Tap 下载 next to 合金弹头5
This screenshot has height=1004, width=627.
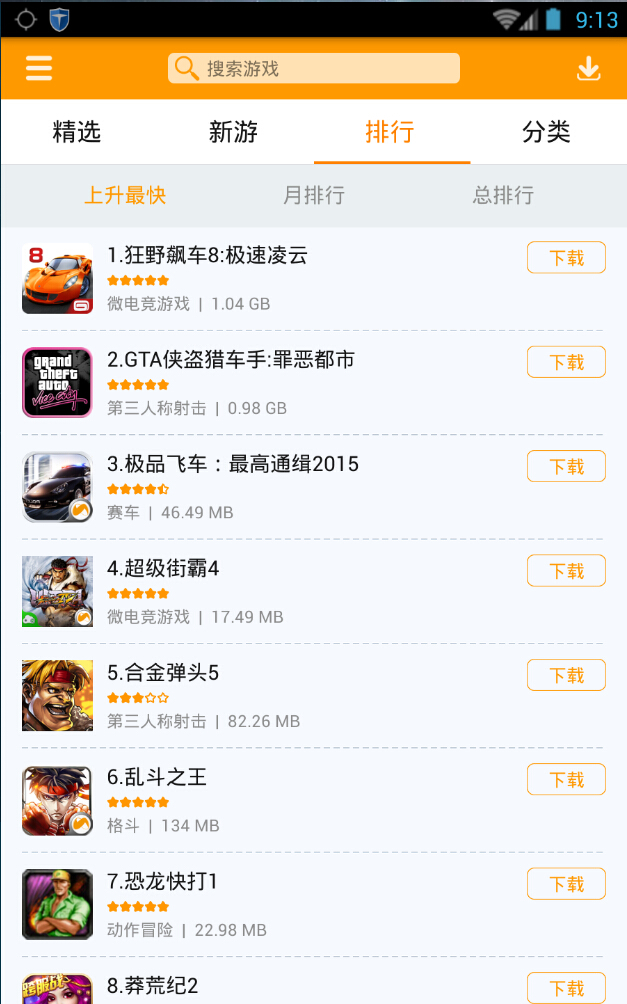coord(566,675)
